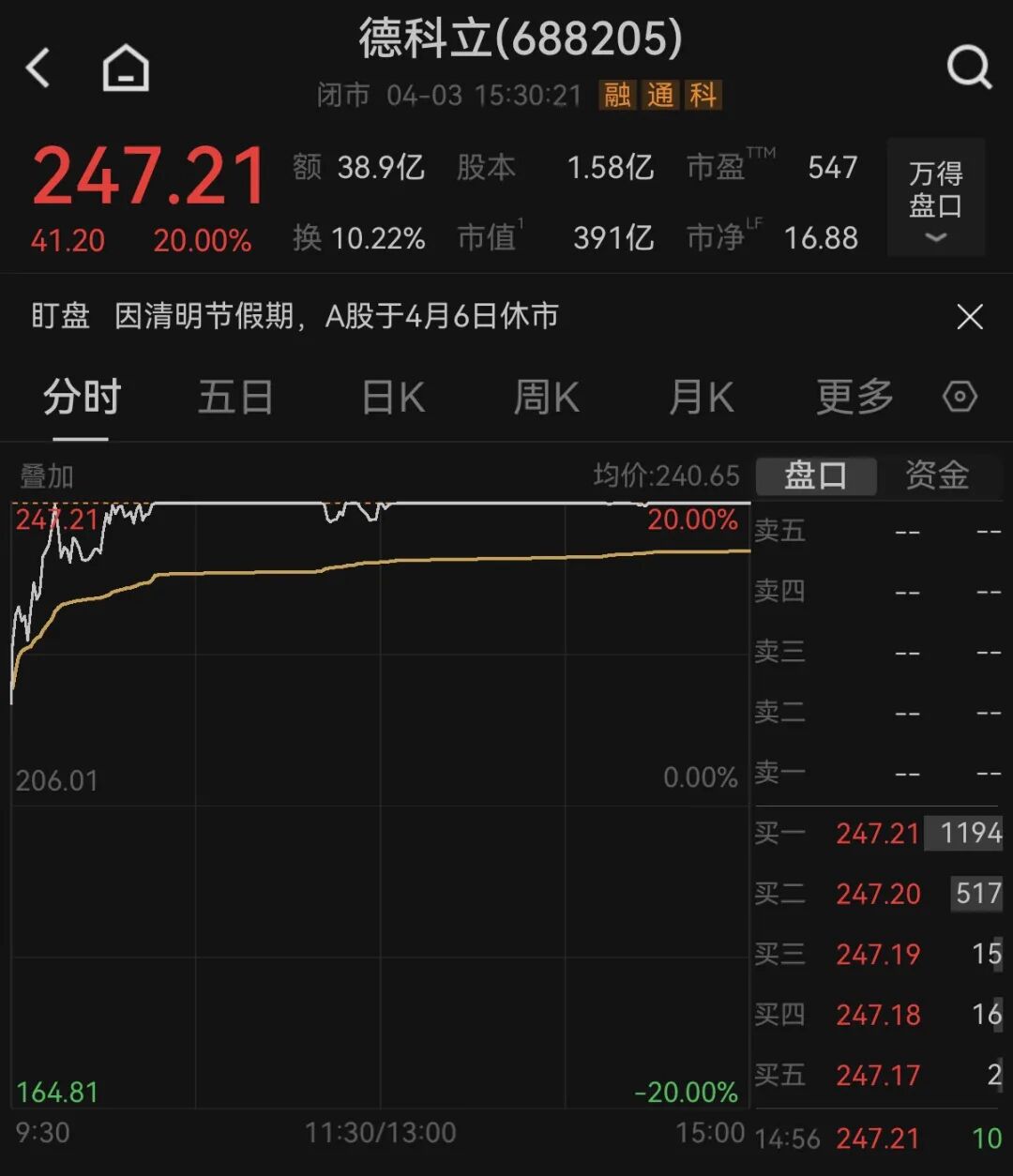Open the 更多 chart options
The image size is (1013, 1176).
[854, 398]
